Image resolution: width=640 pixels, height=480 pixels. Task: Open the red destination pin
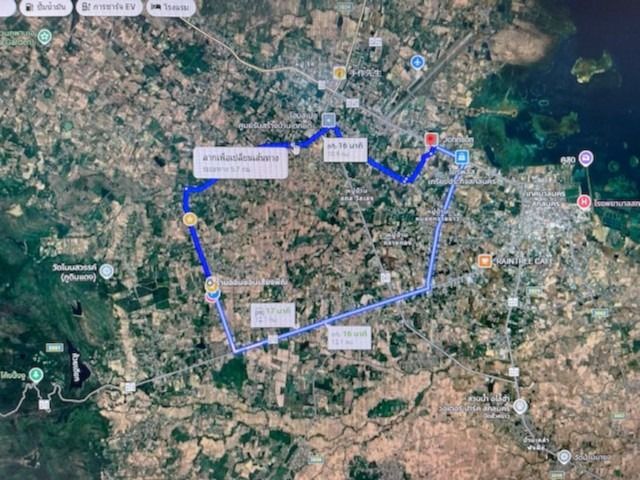431,141
